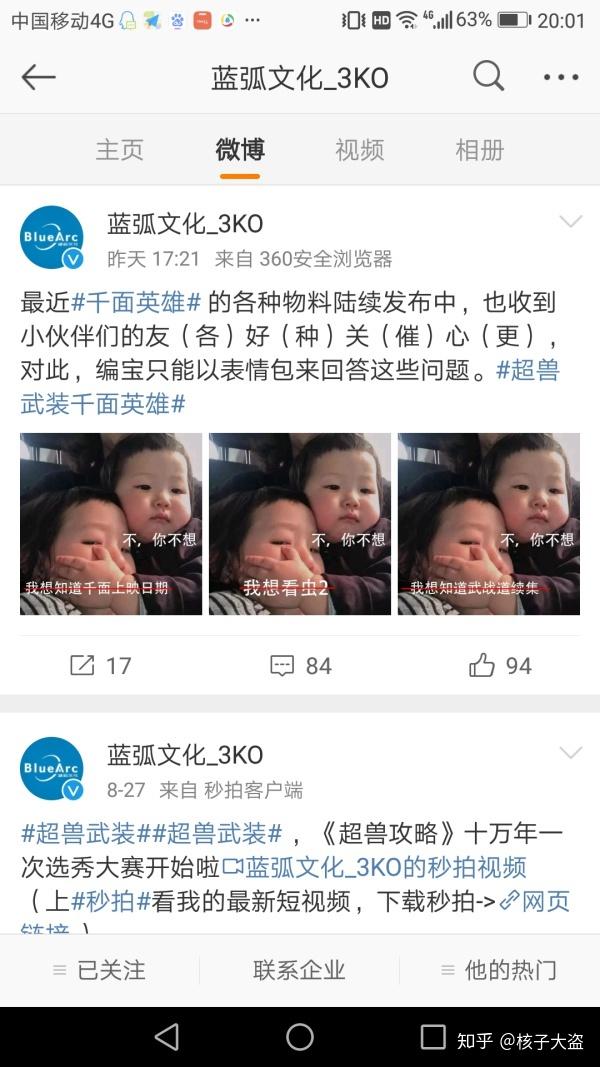The image size is (600, 1067).
Task: Like the post with 94 likes
Action: coord(500,665)
